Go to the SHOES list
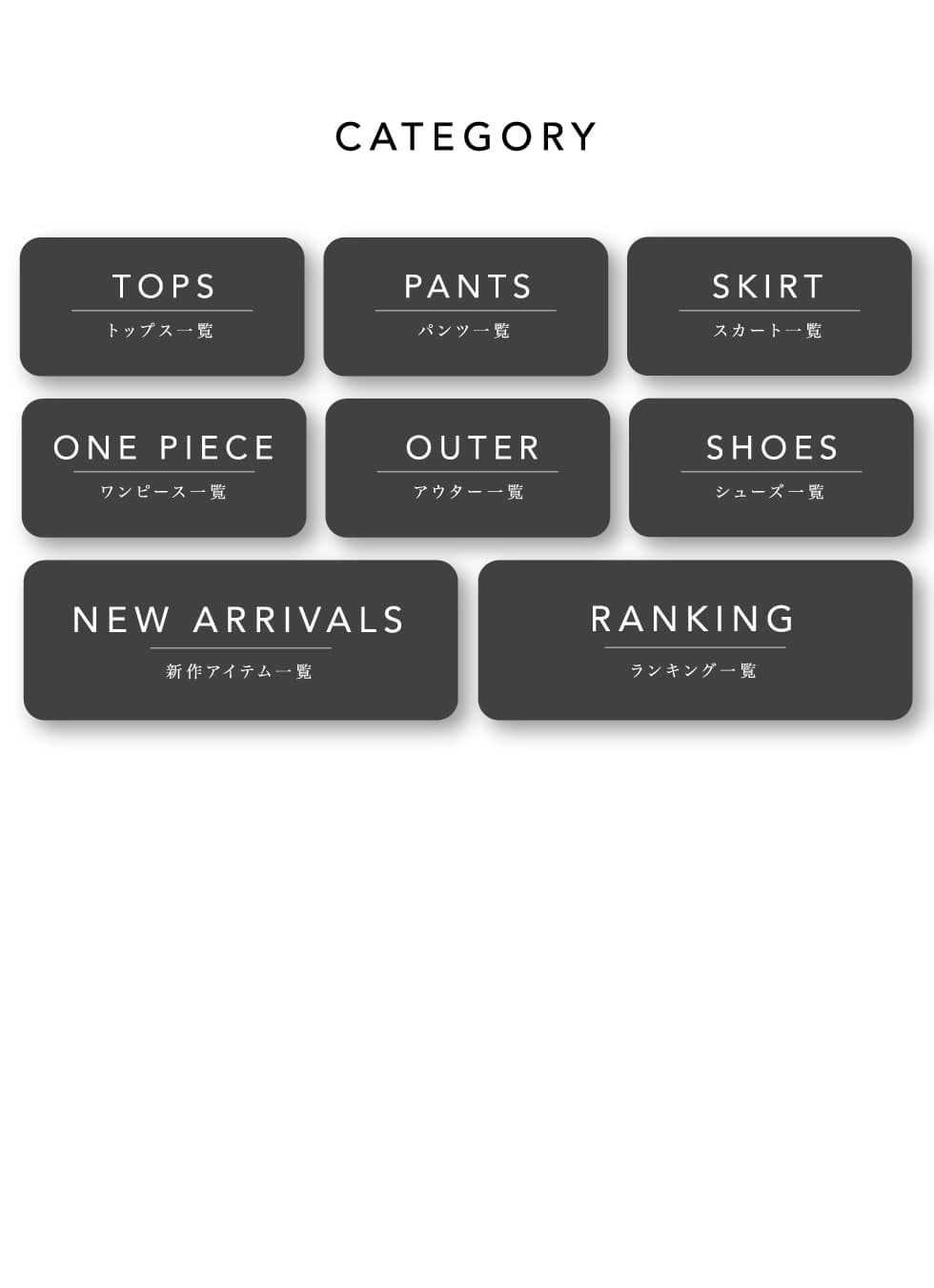This screenshot has height=1288, width=934. pos(771,467)
